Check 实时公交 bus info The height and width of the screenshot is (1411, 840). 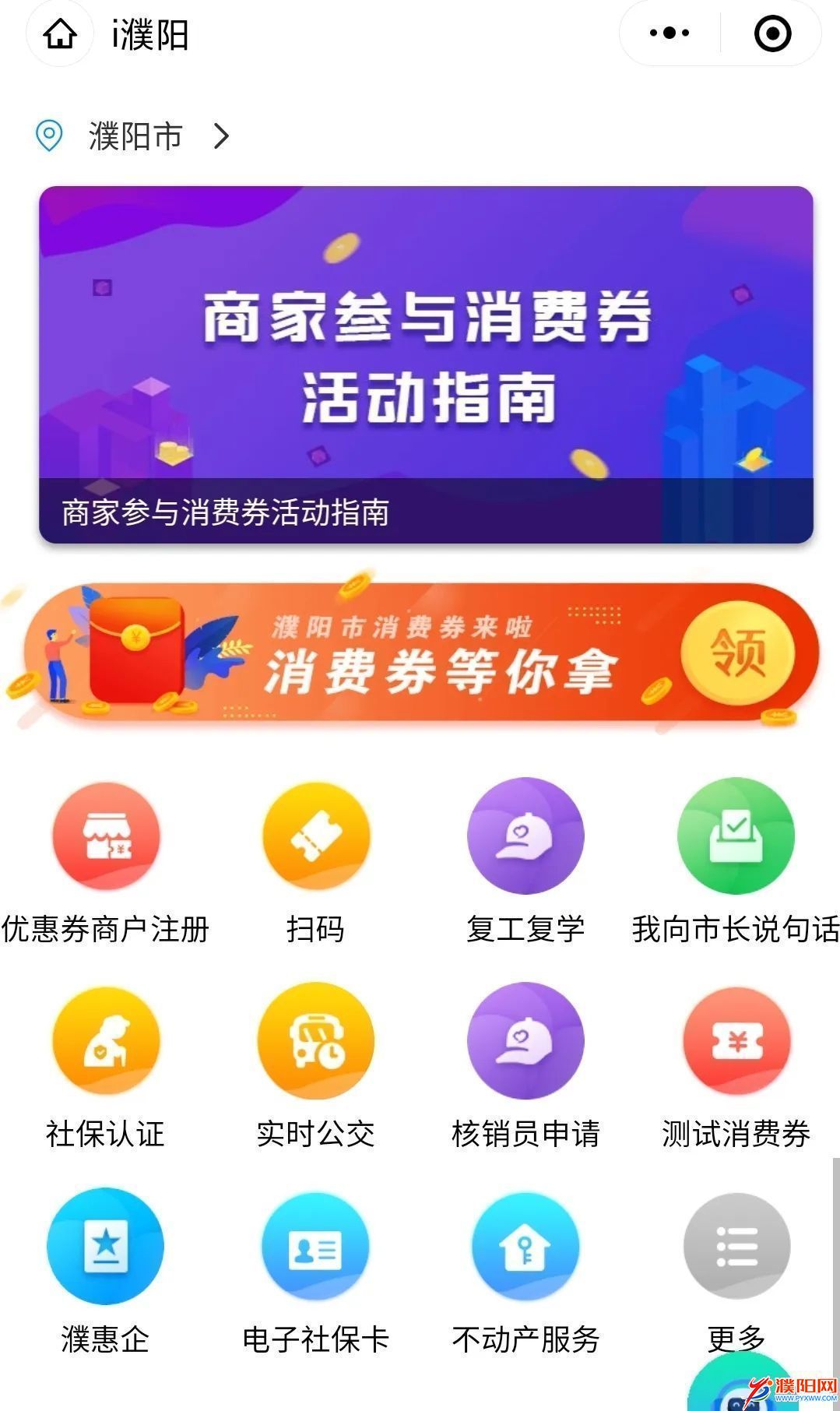click(315, 1041)
